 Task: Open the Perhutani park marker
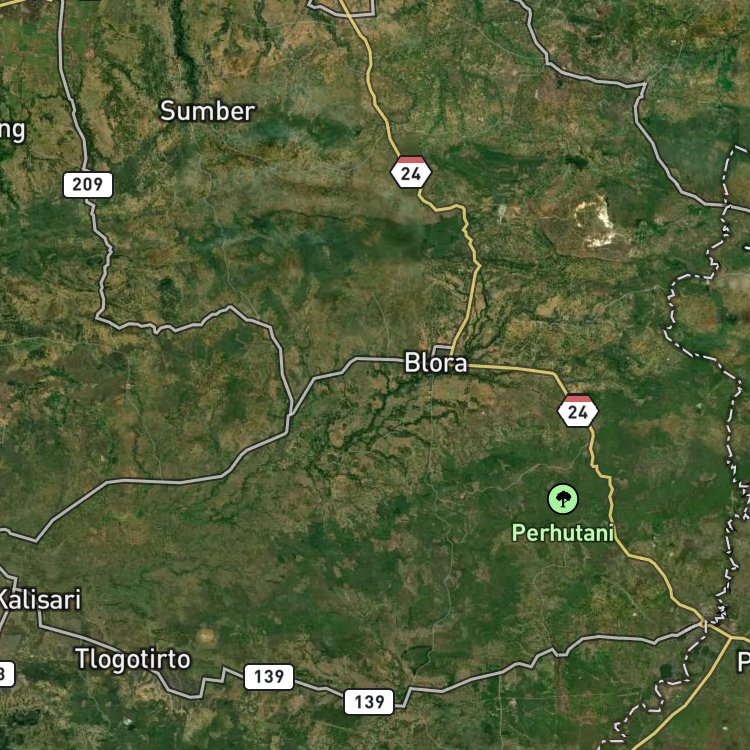(x=563, y=499)
